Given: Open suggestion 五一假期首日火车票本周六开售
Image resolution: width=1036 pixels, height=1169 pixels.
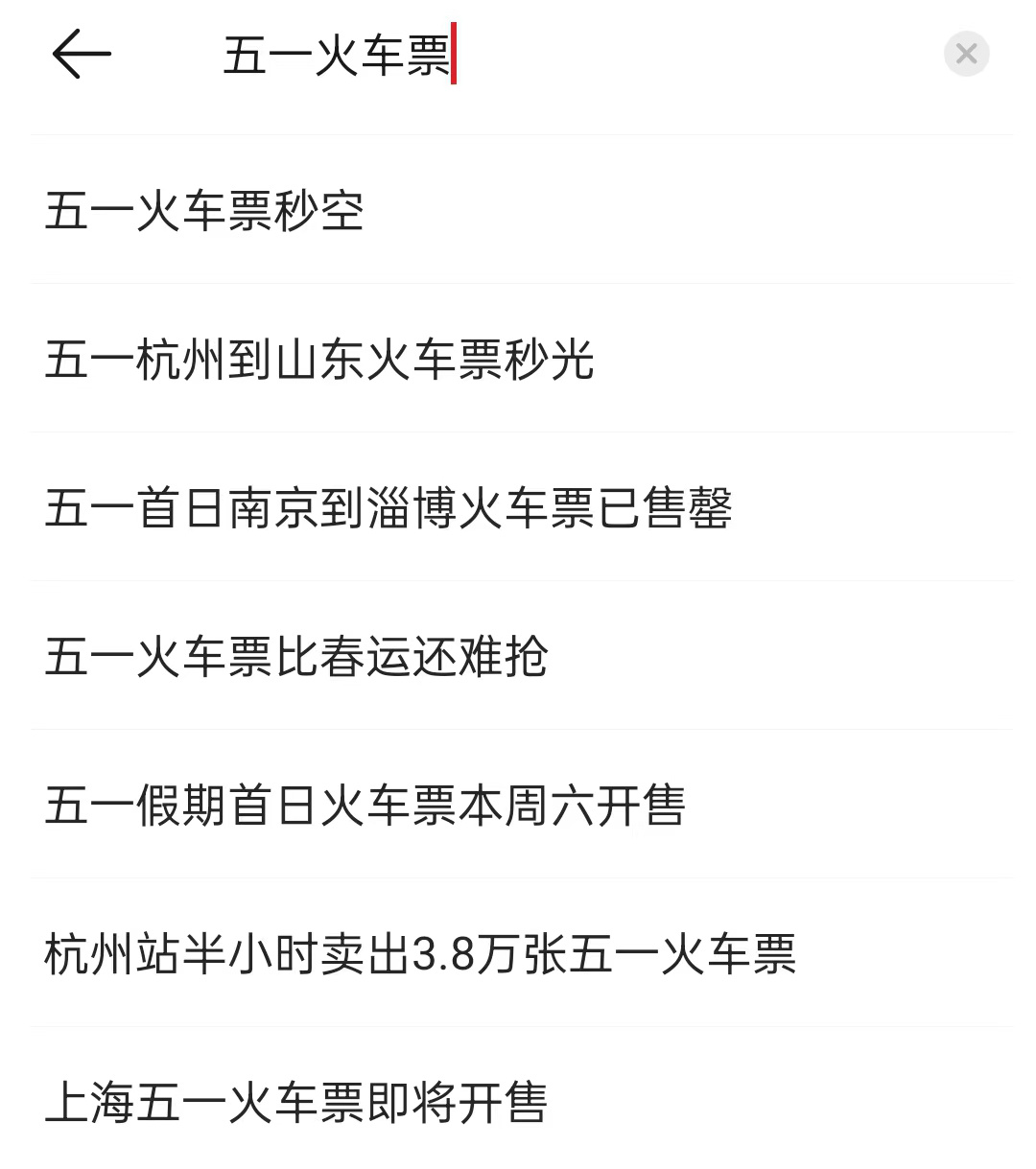Looking at the screenshot, I should pyautogui.click(x=365, y=806).
